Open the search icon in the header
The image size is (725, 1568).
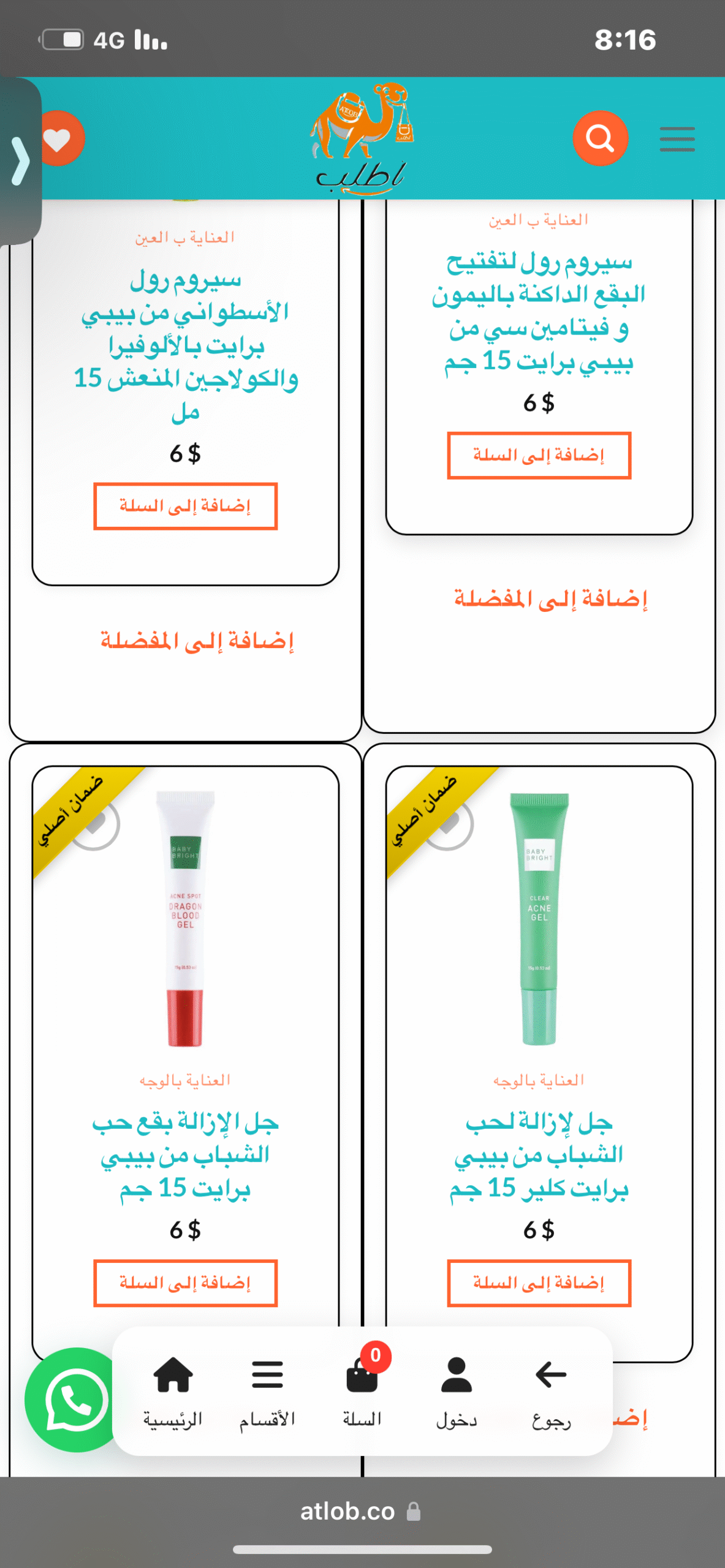[x=600, y=138]
